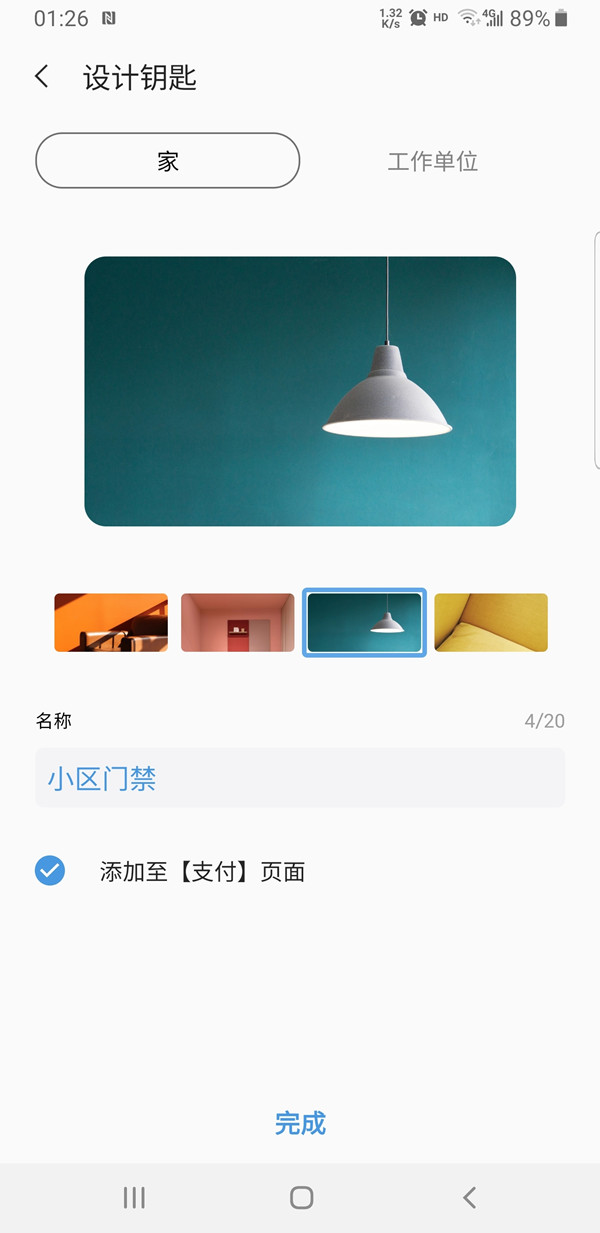Viewport: 600px width, 1233px height.
Task: Open recent apps from navigation bar
Action: tap(134, 1197)
